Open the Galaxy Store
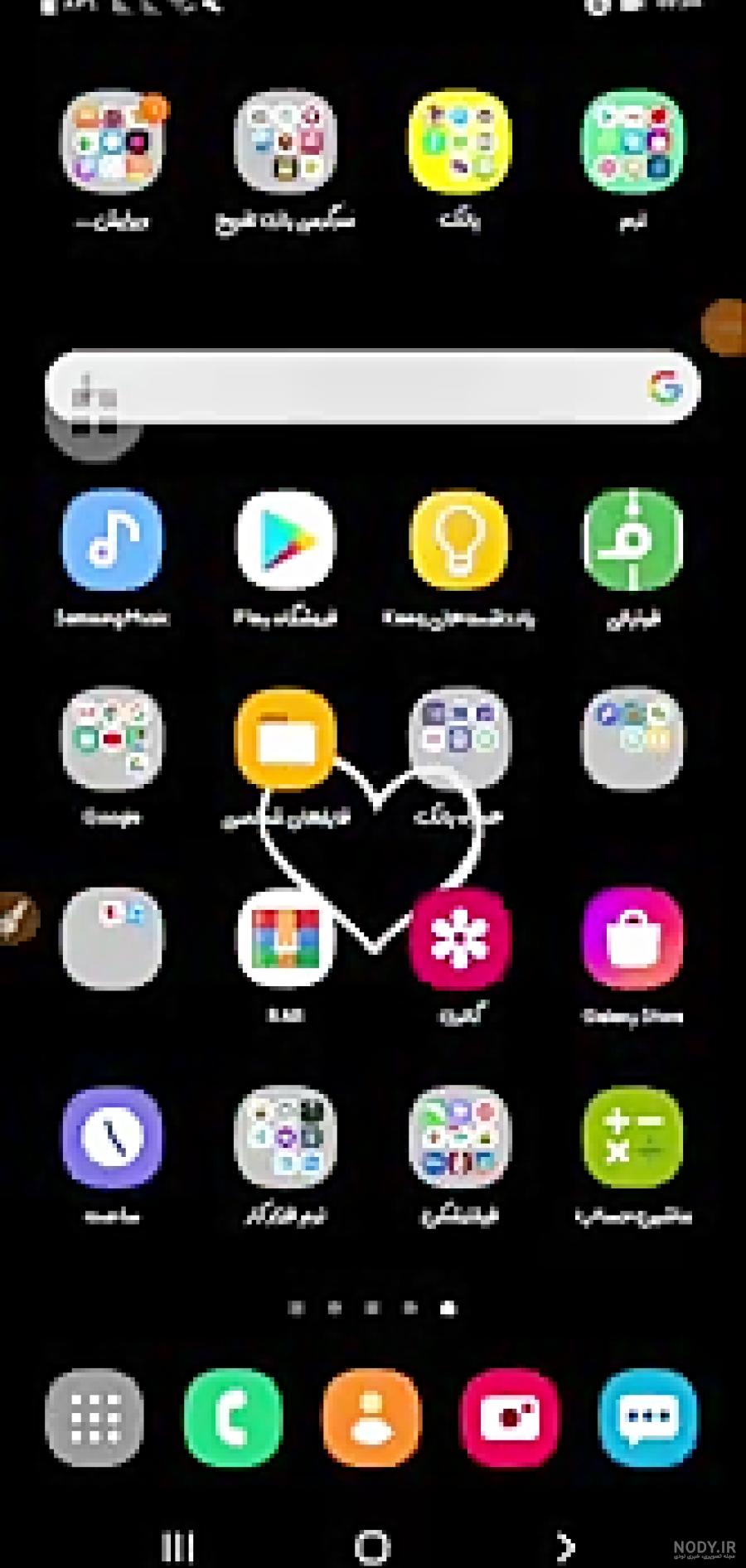This screenshot has height=1568, width=746. click(x=633, y=938)
